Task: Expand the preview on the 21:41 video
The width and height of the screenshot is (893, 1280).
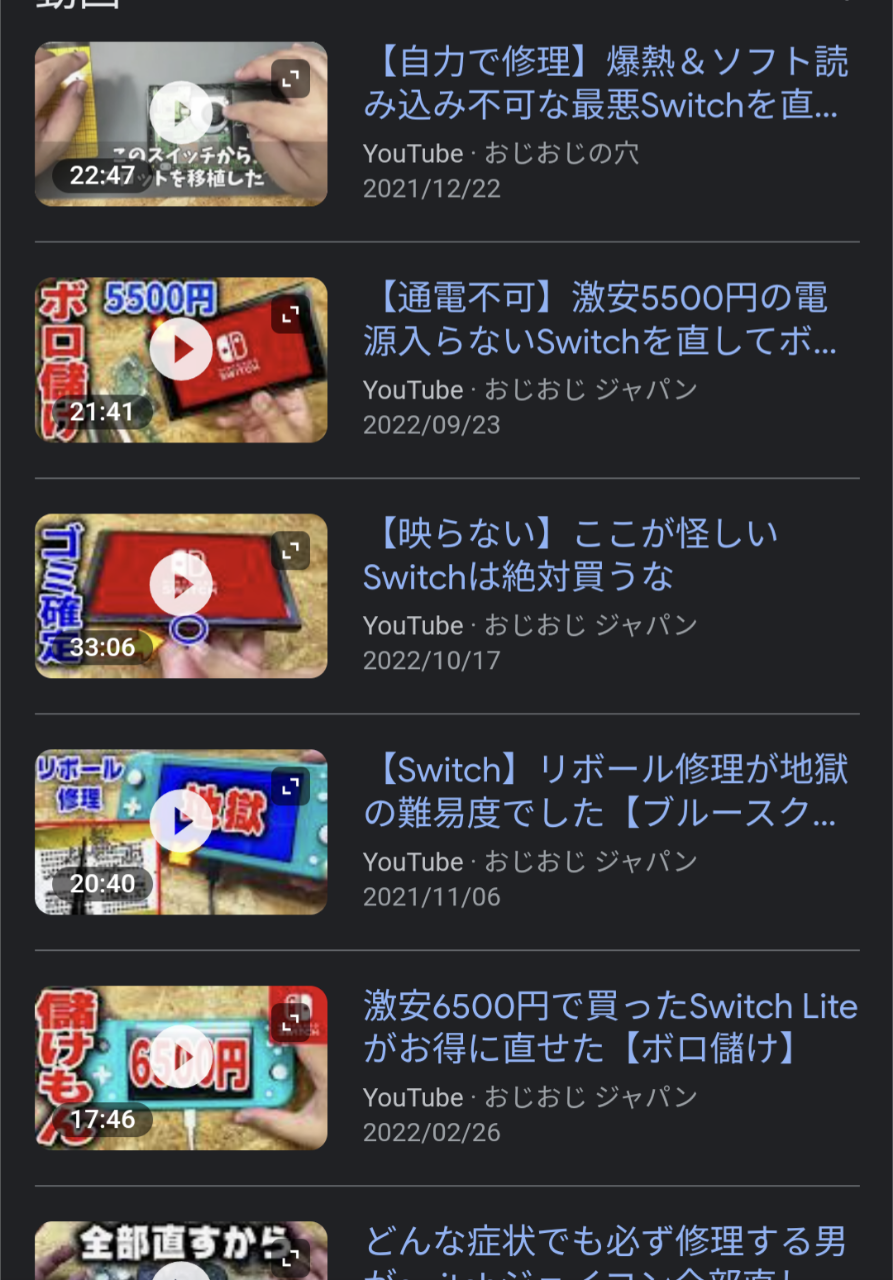Action: pyautogui.click(x=290, y=315)
